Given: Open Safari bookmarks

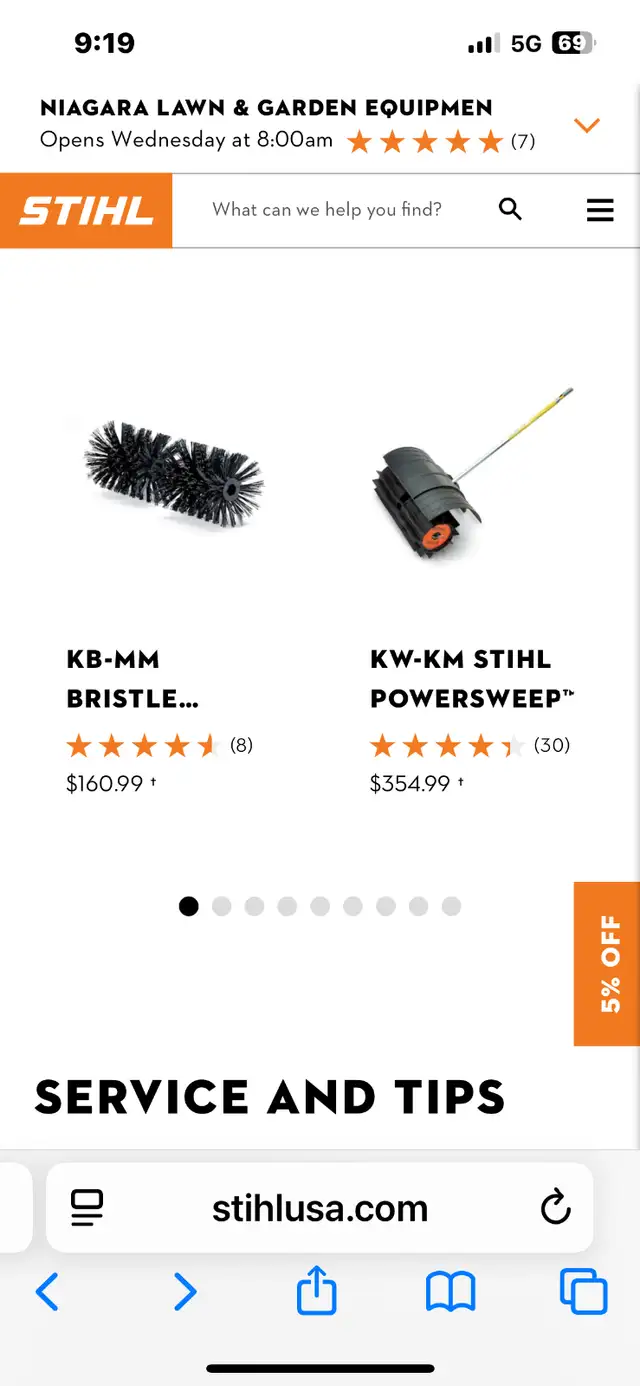Looking at the screenshot, I should coord(451,1292).
